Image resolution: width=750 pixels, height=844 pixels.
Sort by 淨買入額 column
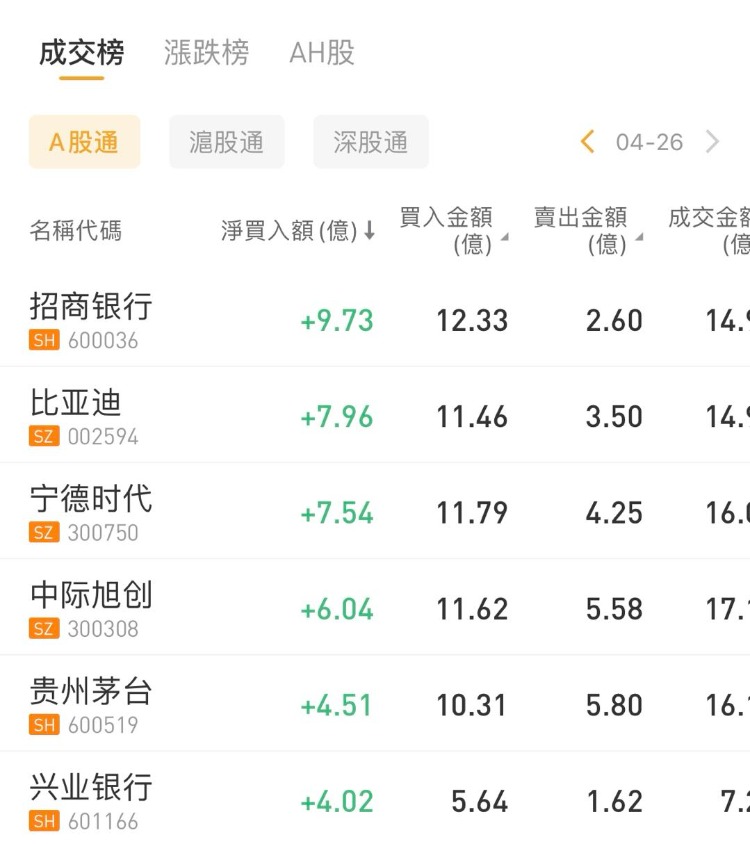[x=297, y=231]
